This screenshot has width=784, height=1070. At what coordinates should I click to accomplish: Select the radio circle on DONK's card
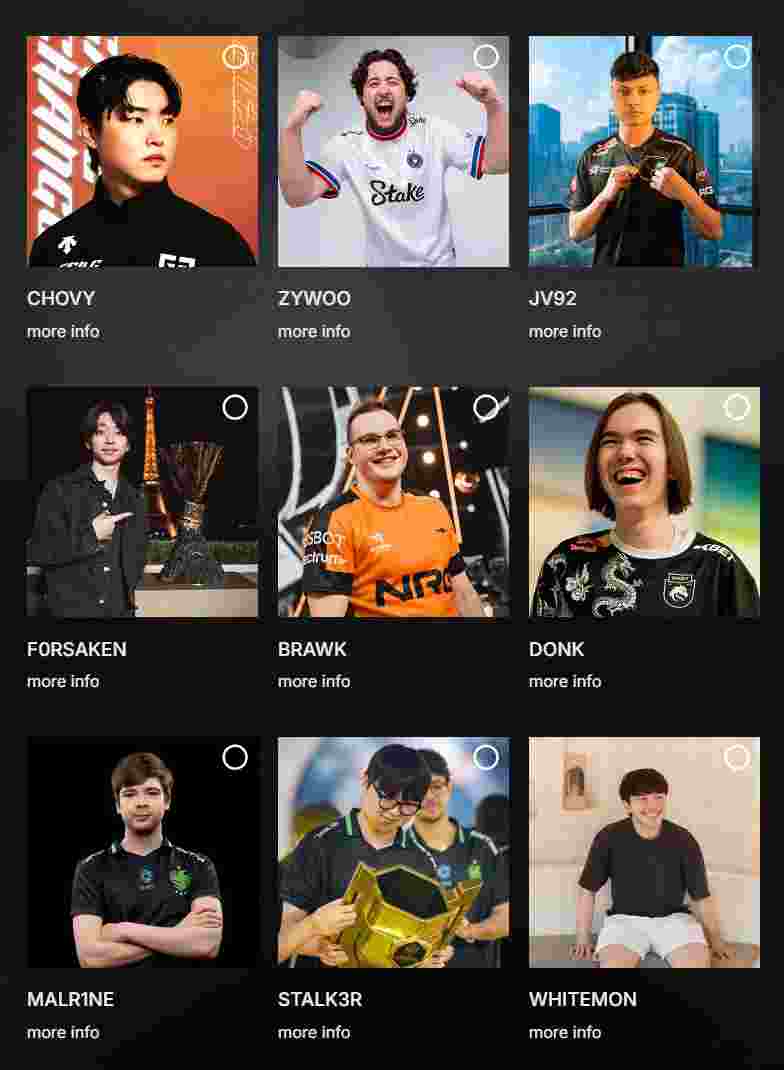(737, 407)
